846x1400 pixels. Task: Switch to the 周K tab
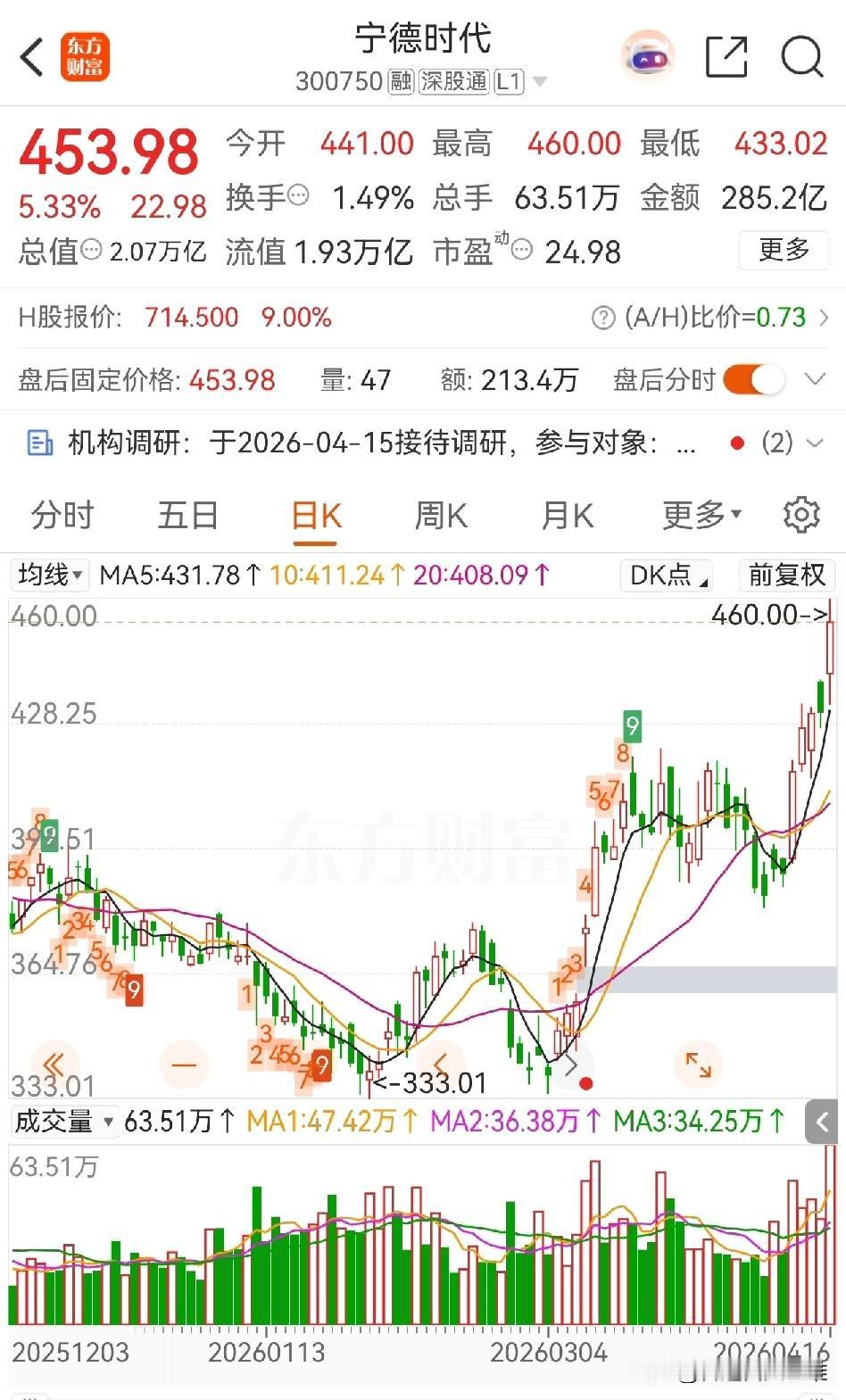point(440,515)
